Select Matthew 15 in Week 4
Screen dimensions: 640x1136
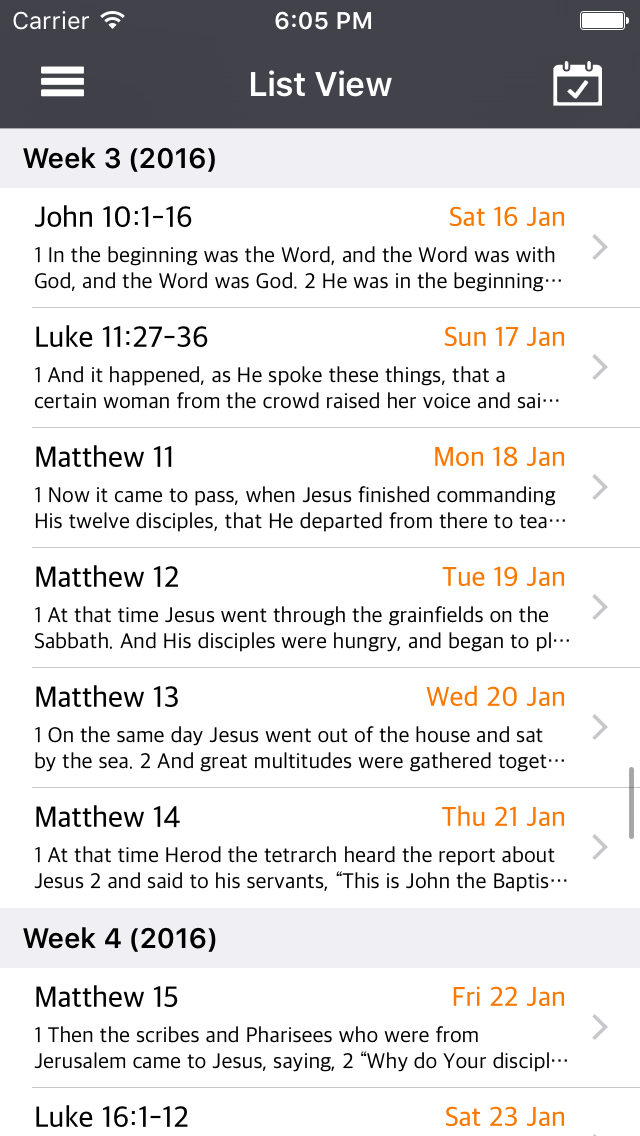tap(320, 1027)
